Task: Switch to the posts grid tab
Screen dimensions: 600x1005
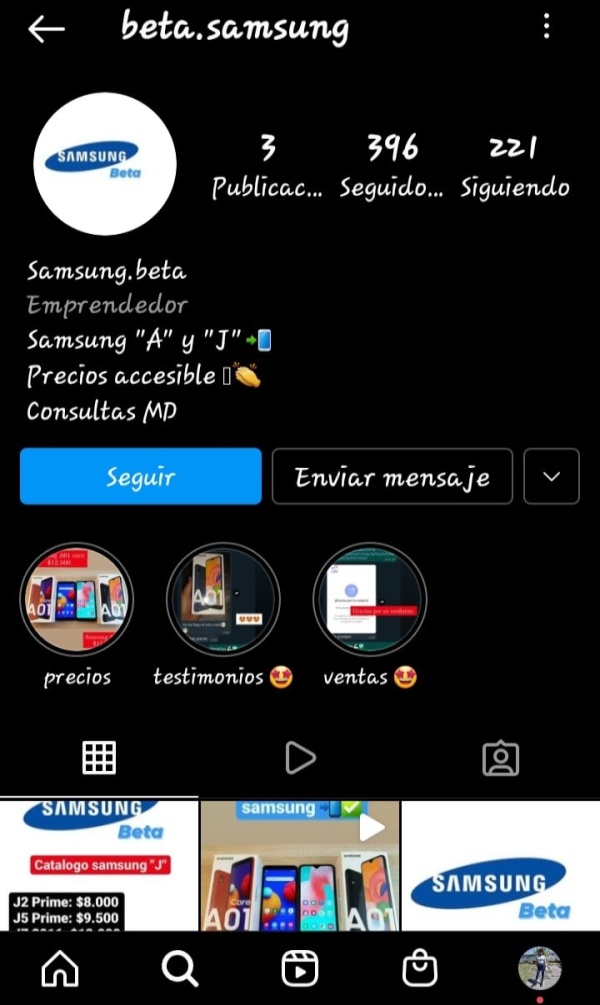Action: (99, 758)
